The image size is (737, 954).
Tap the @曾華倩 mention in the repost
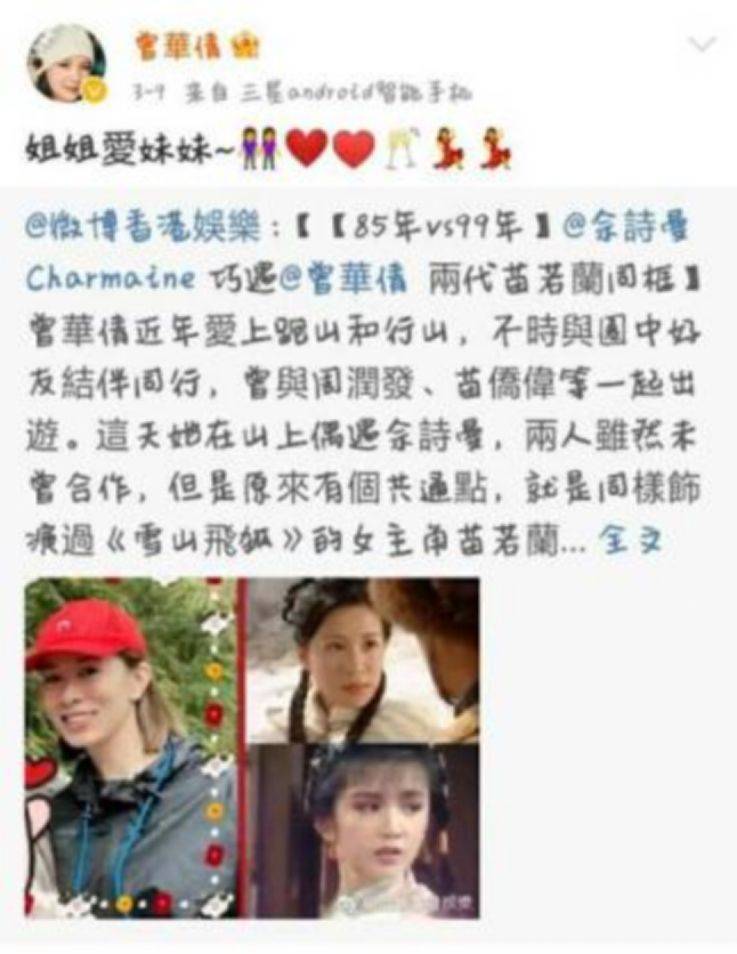tap(345, 280)
